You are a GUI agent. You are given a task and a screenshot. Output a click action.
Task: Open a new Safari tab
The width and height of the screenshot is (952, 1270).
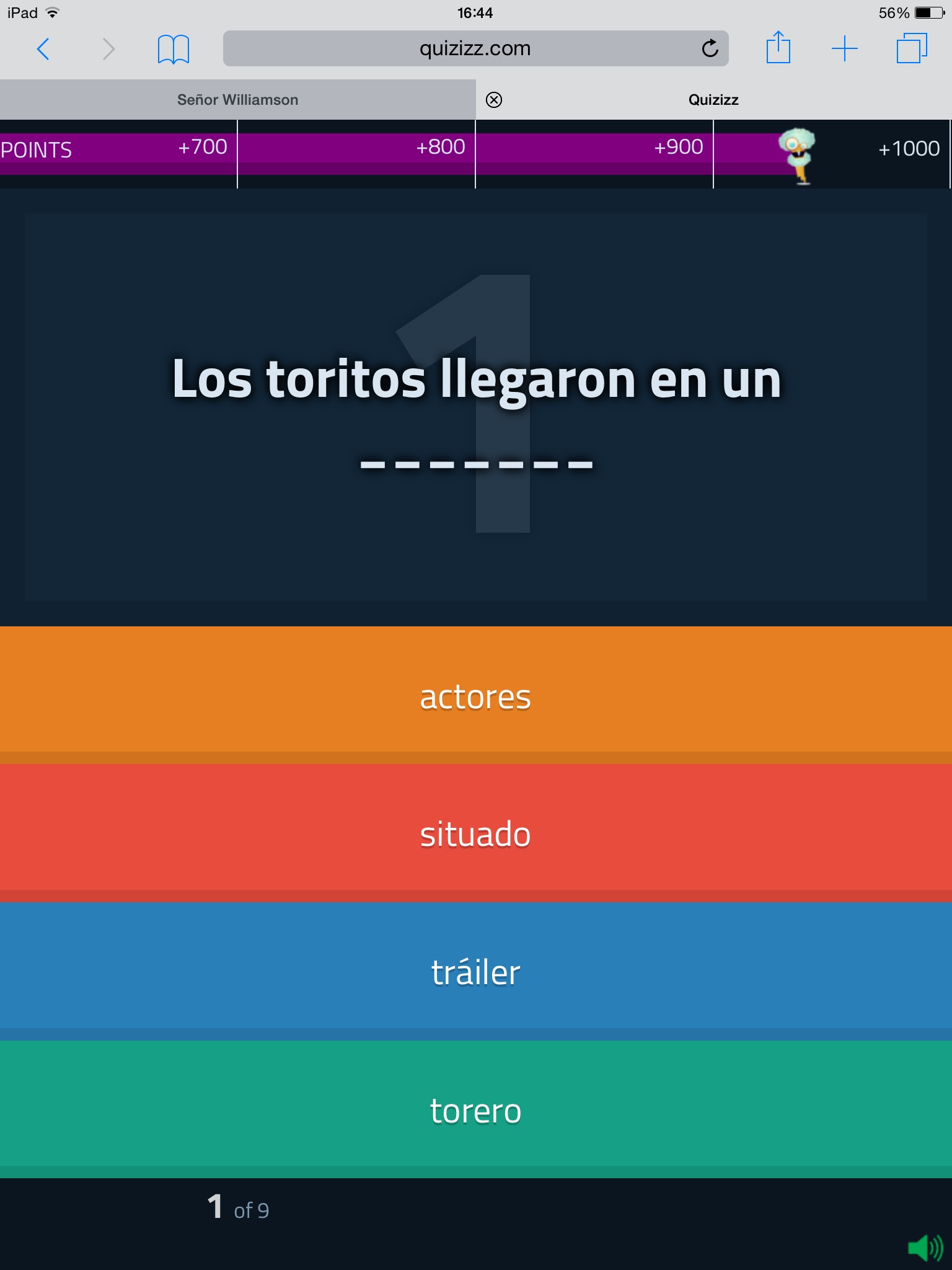tap(844, 48)
